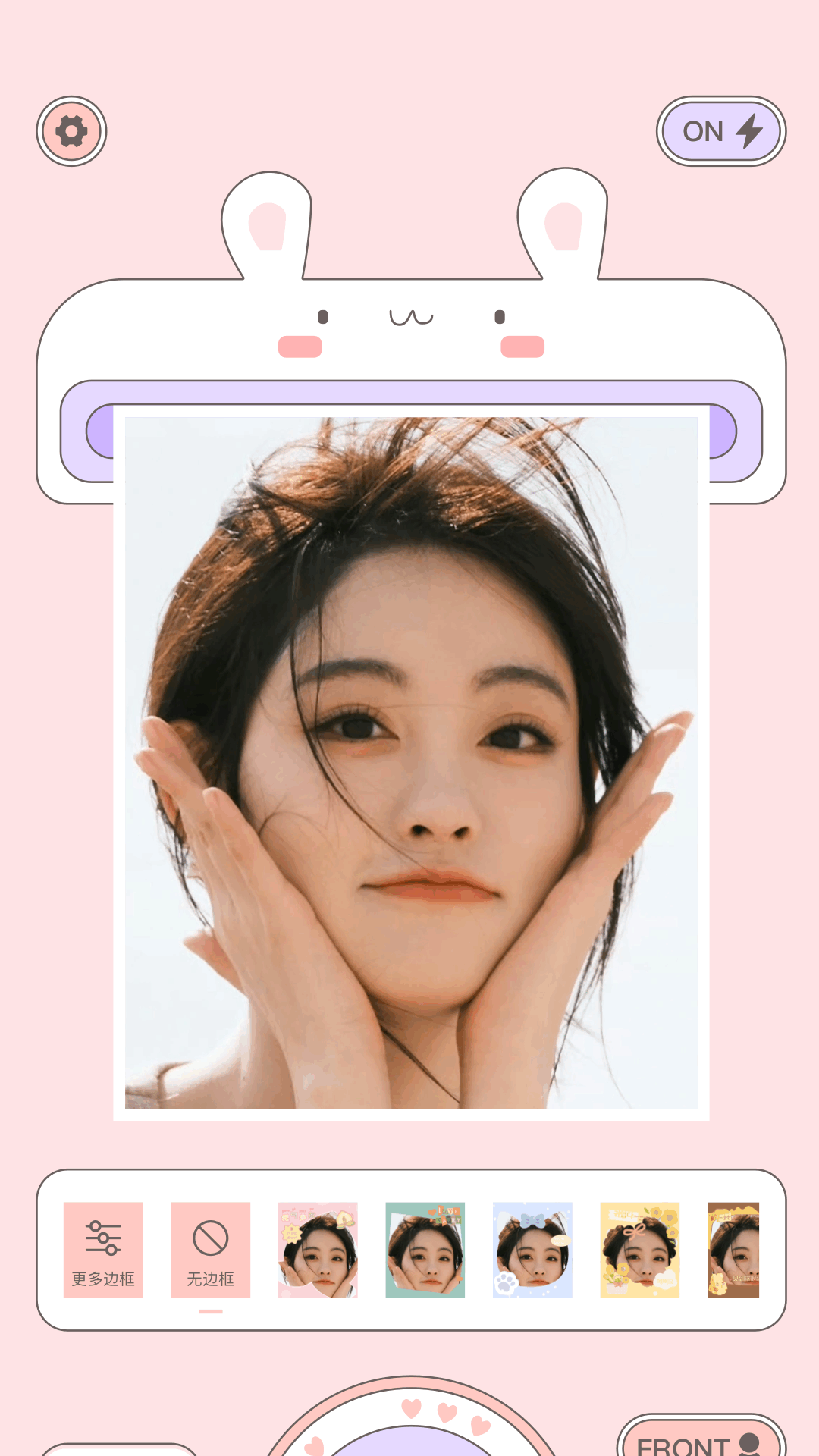Select 无边框 no-frame option
The width and height of the screenshot is (819, 1456).
[x=210, y=1249]
